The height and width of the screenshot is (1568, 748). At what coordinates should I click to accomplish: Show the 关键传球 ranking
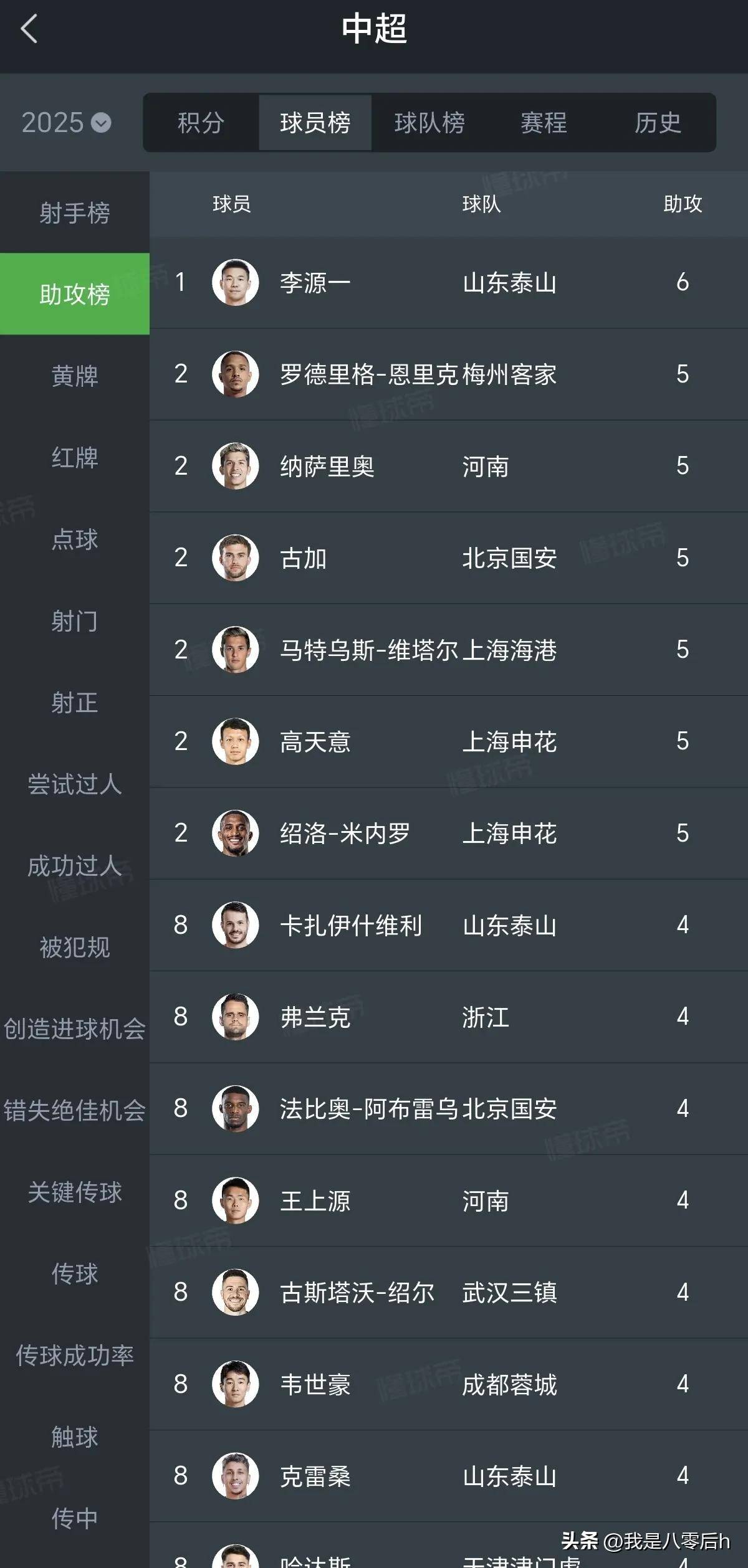coord(75,1192)
